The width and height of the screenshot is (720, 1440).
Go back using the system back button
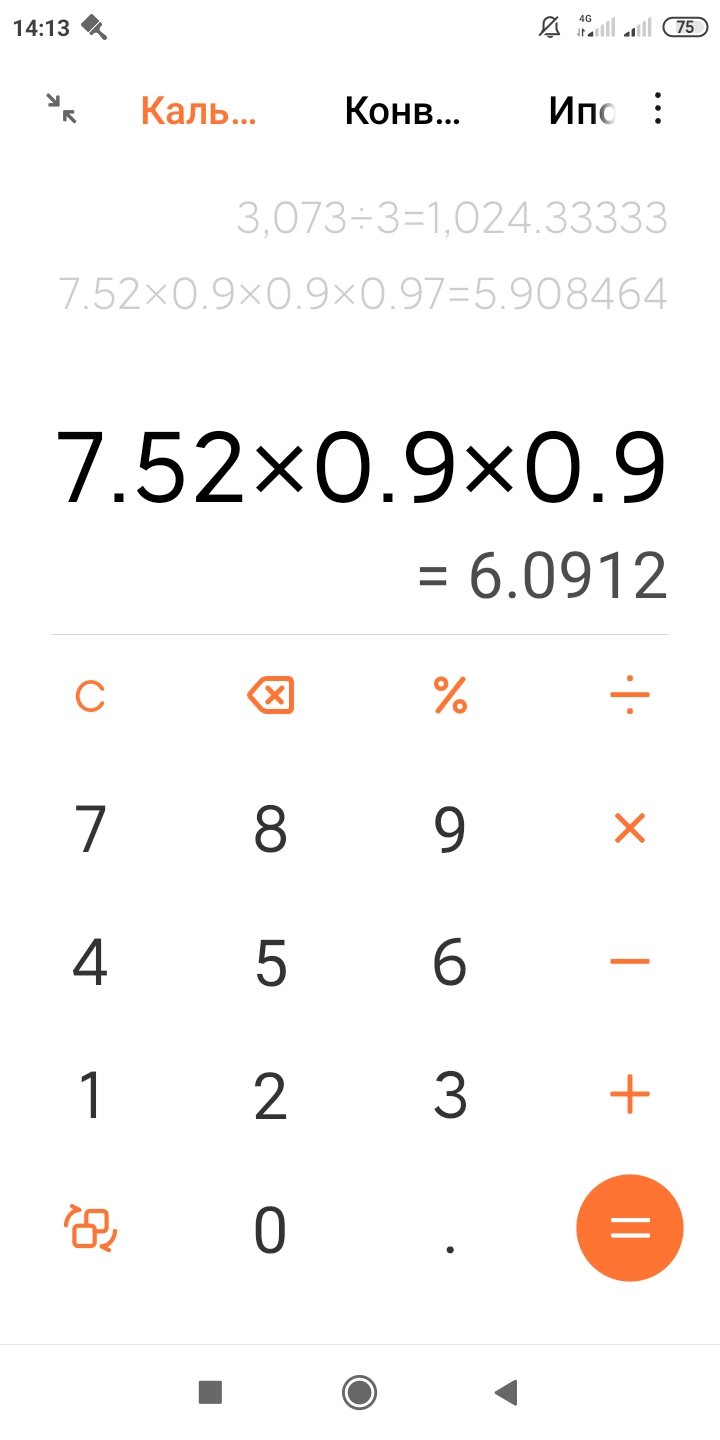[507, 1392]
